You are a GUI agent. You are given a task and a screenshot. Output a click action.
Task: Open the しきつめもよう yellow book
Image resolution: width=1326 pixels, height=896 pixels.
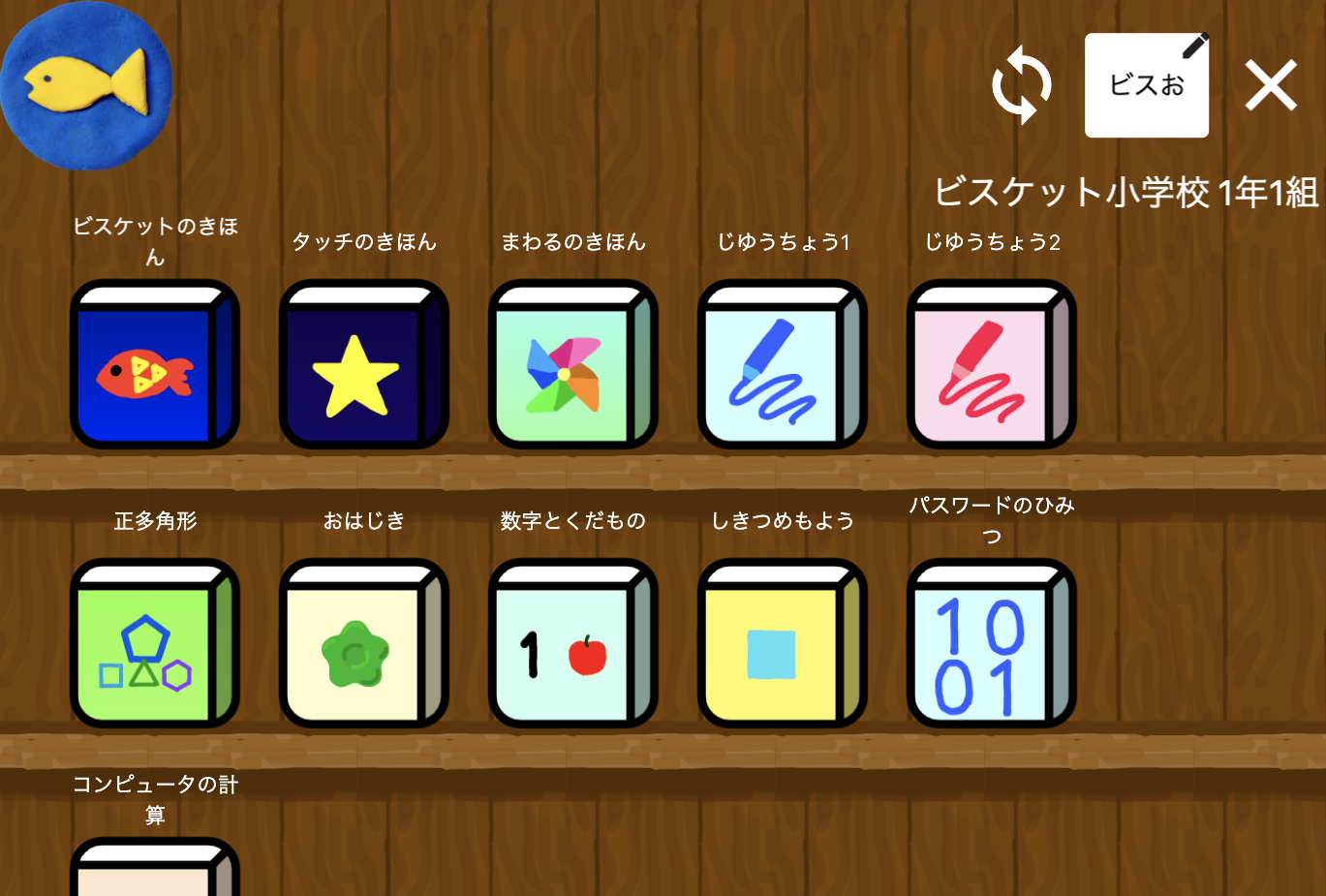pyautogui.click(x=782, y=644)
